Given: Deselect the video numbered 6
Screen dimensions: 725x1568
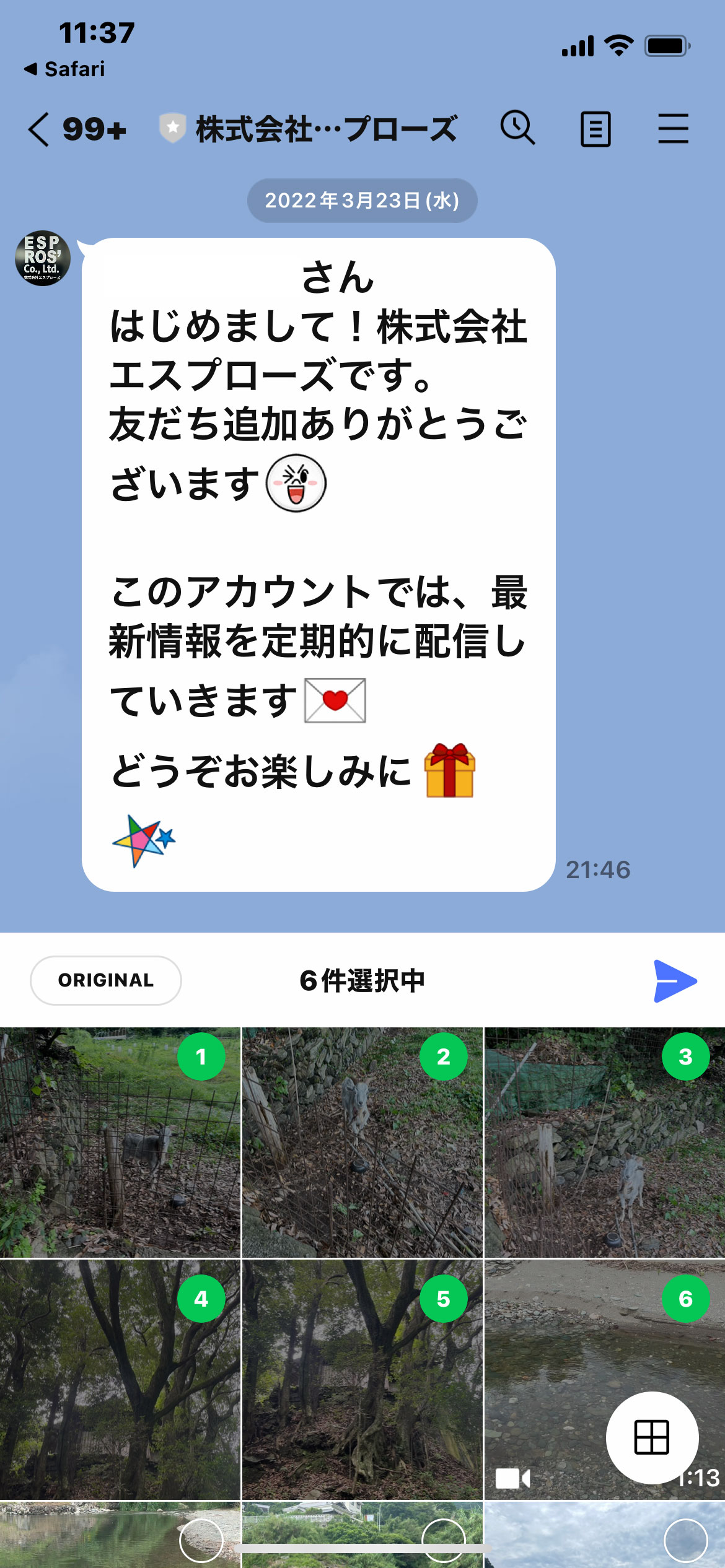Looking at the screenshot, I should point(685,1299).
